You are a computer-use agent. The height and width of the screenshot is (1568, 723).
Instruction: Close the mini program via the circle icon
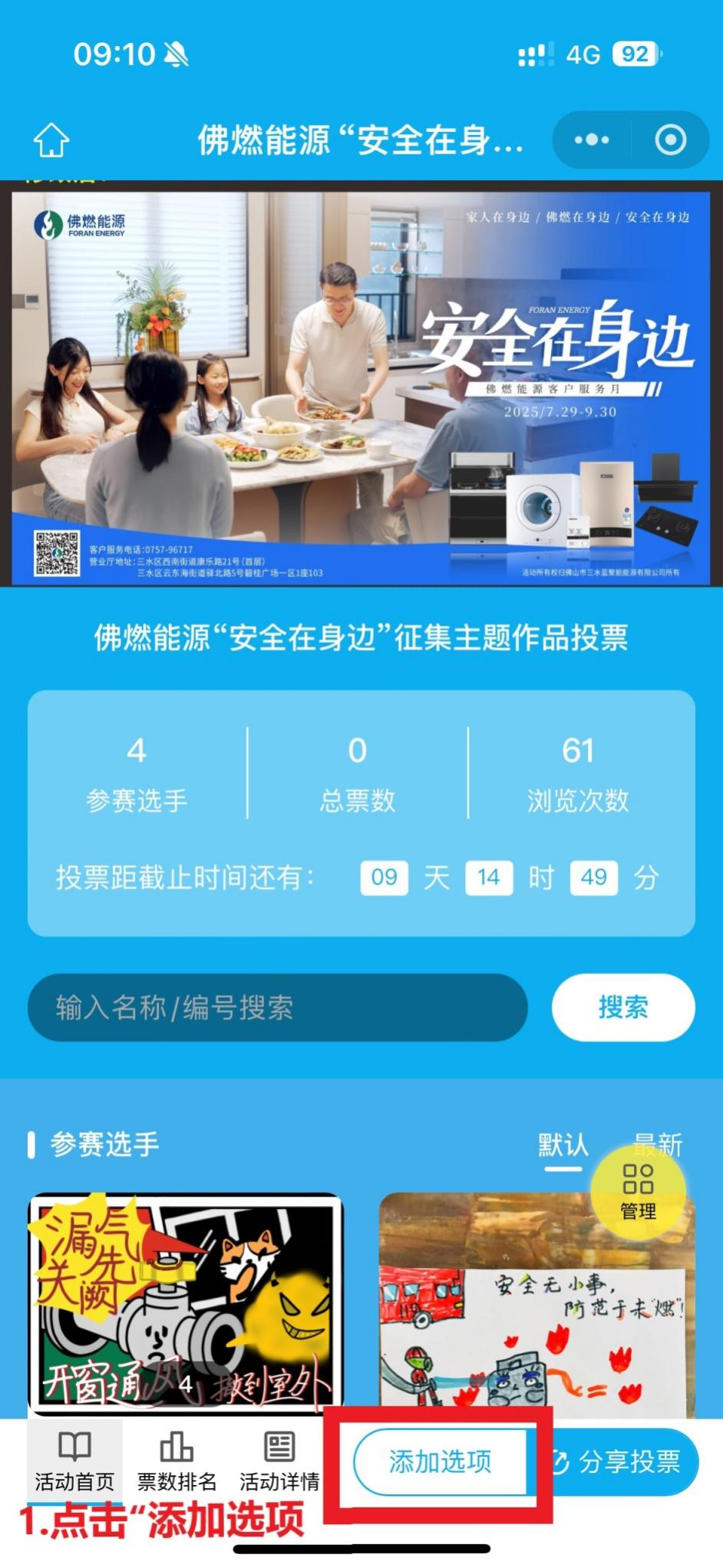point(670,140)
